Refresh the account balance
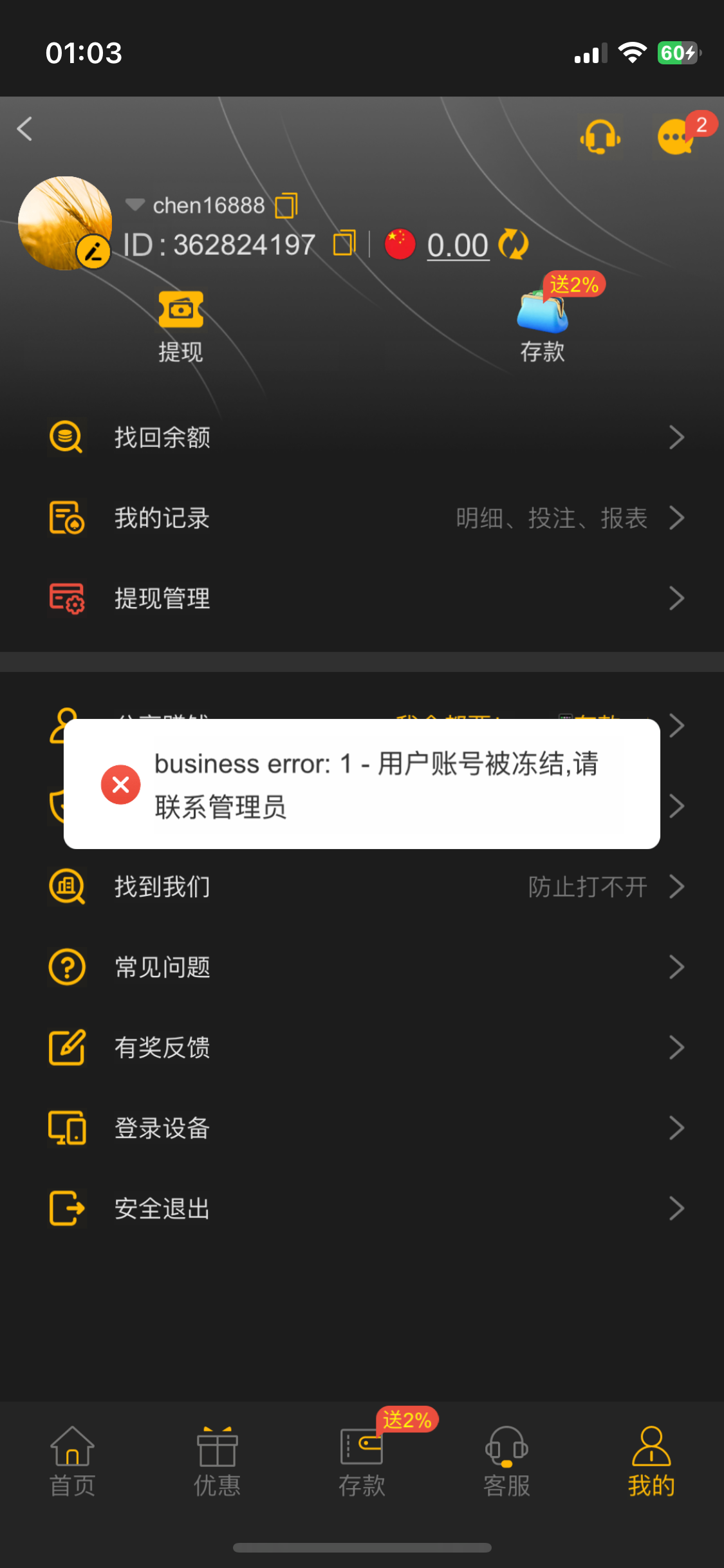The width and height of the screenshot is (724, 1568). (514, 245)
